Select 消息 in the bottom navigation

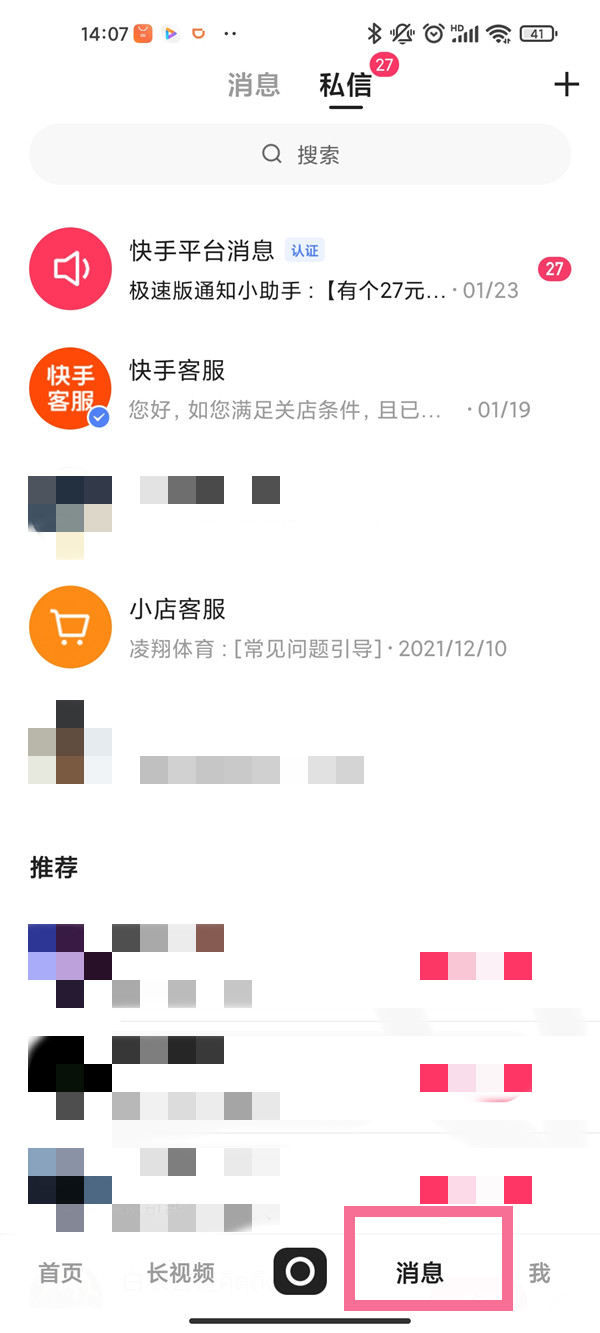click(420, 1273)
